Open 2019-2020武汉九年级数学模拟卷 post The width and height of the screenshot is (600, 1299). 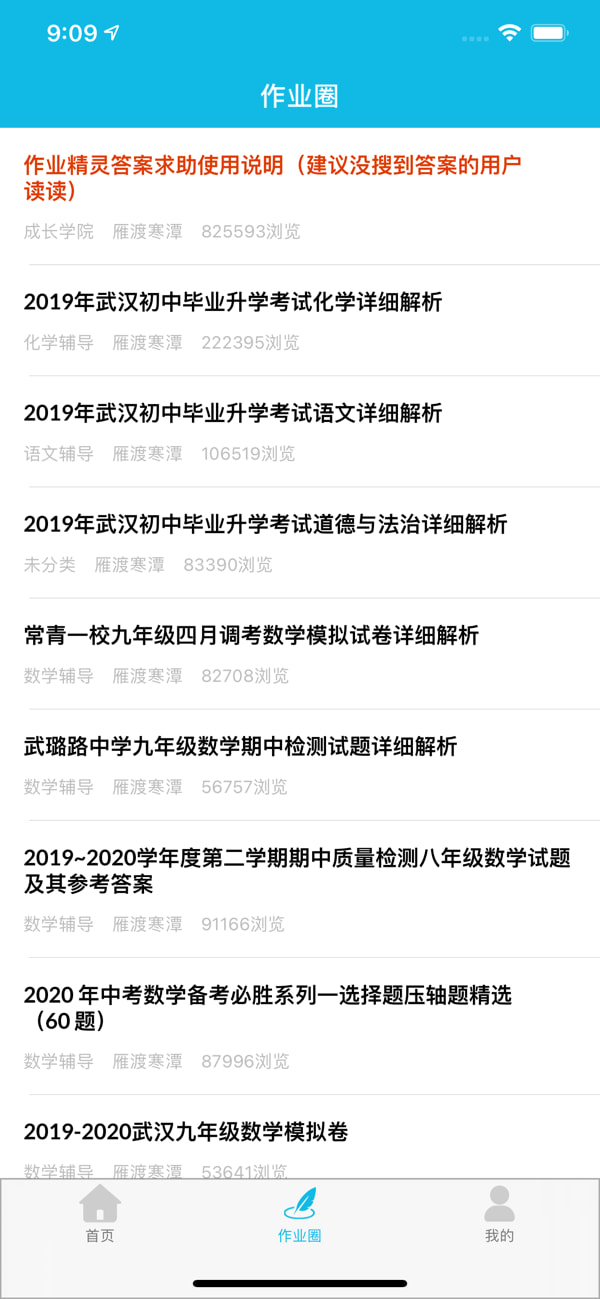(x=300, y=1137)
